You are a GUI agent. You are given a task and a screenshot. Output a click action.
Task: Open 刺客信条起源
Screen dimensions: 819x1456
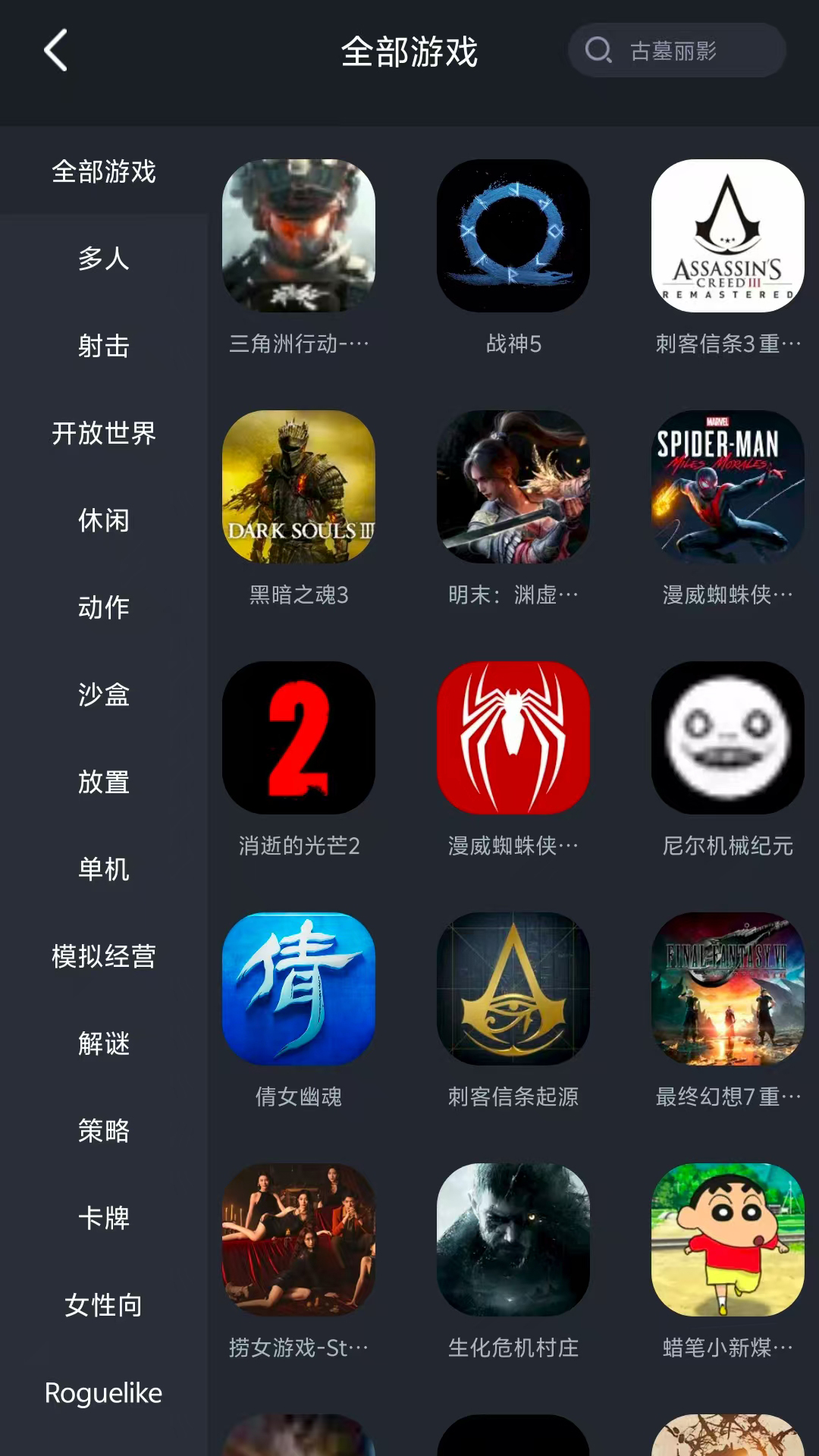click(x=513, y=989)
